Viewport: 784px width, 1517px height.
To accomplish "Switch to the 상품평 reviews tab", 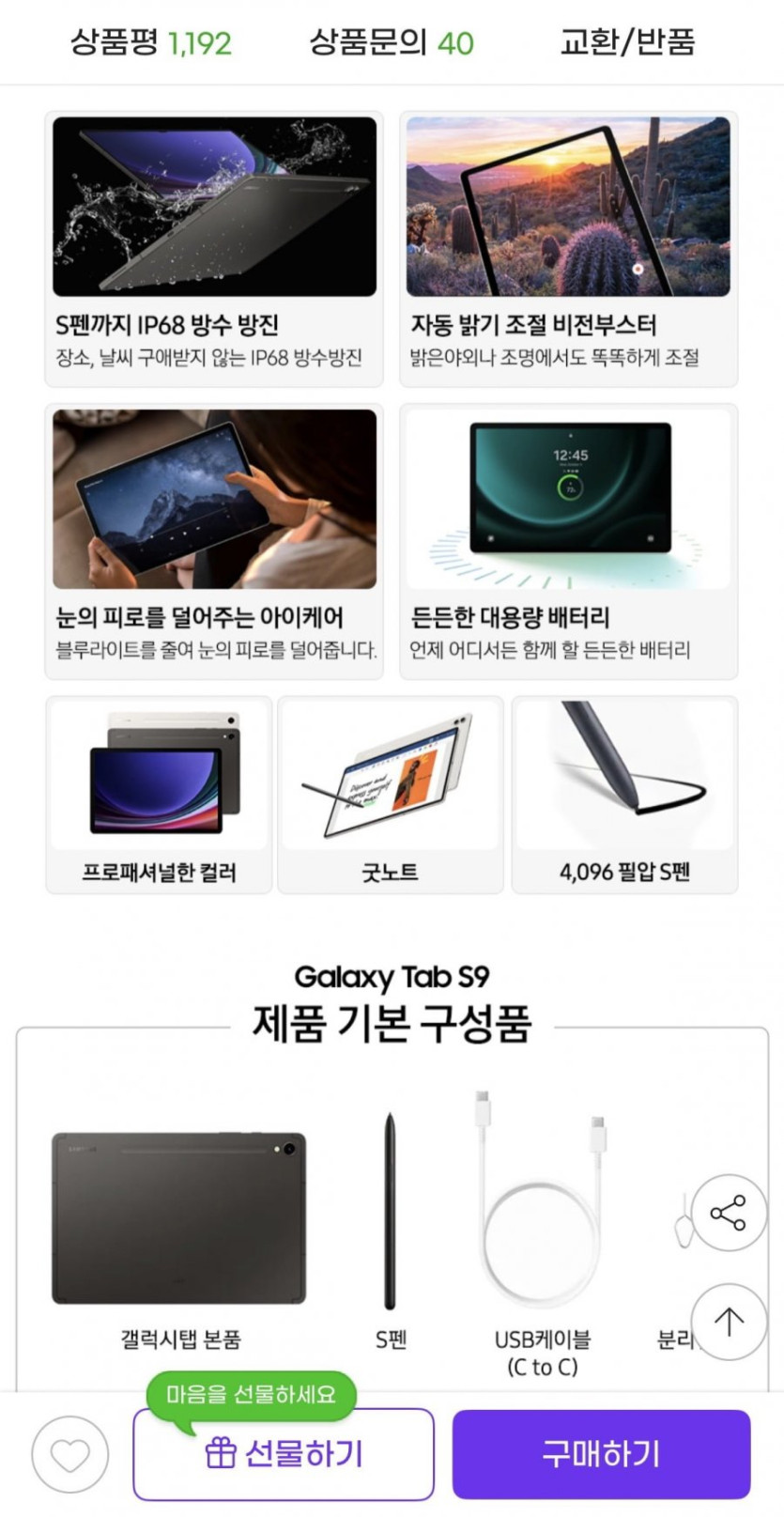I will 150,42.
